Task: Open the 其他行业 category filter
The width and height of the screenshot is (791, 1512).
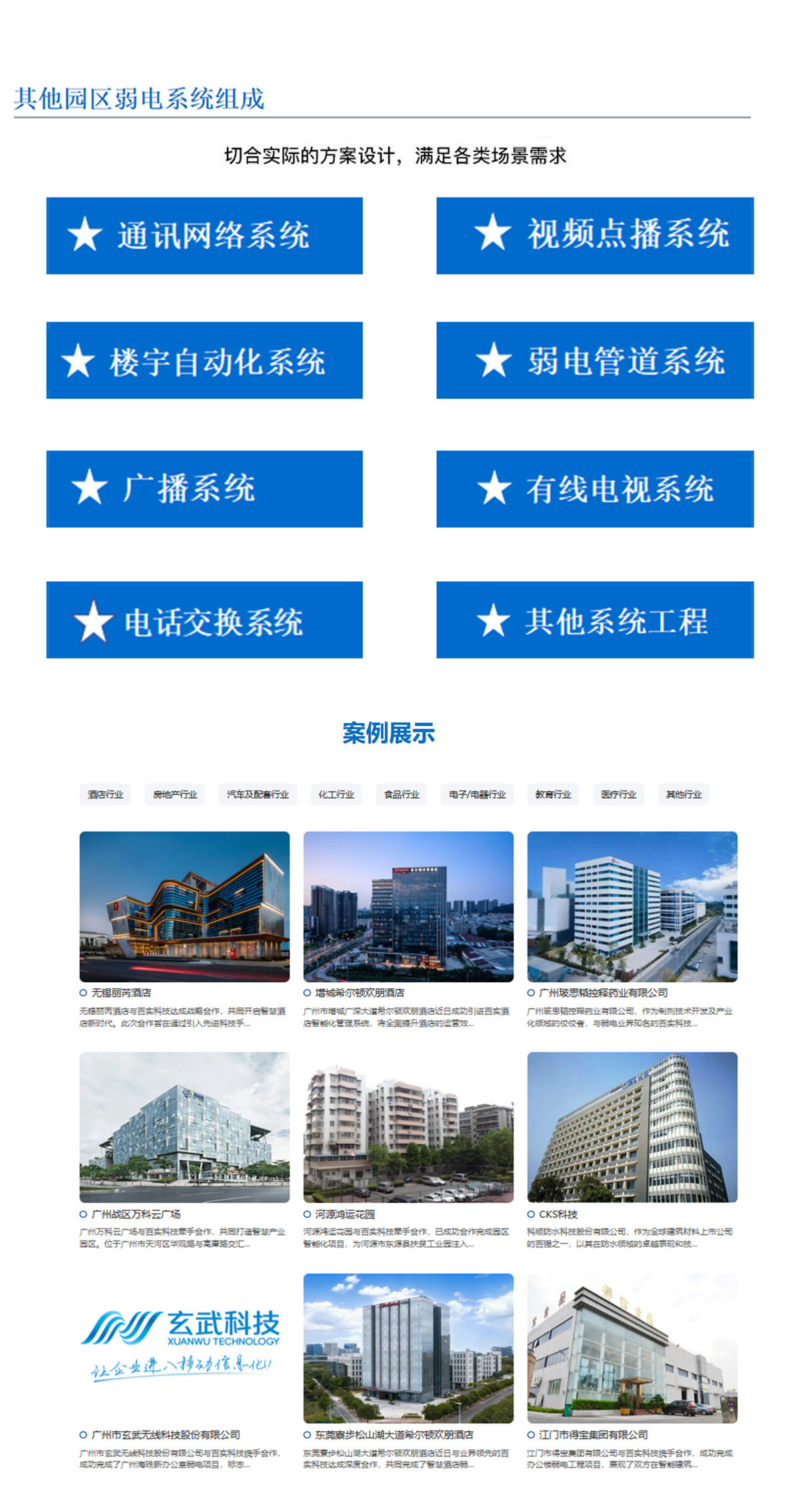Action: [x=684, y=795]
